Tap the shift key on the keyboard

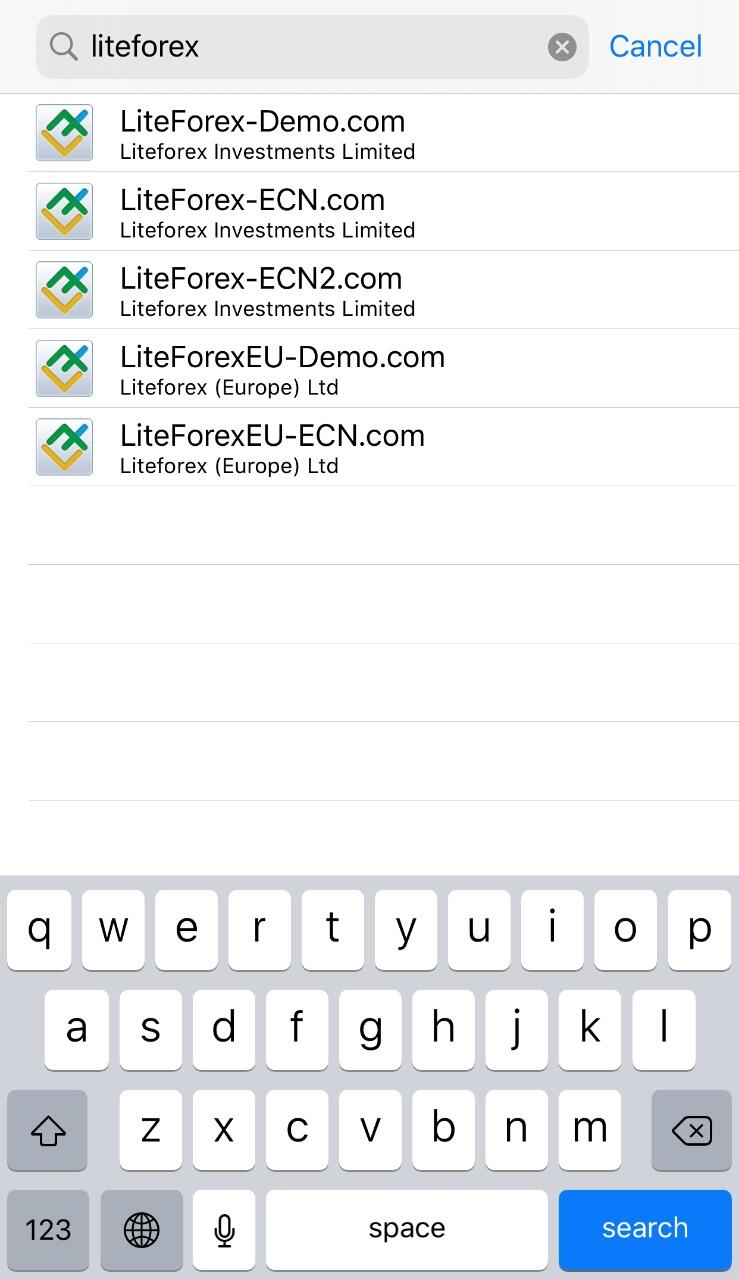[x=47, y=1130]
